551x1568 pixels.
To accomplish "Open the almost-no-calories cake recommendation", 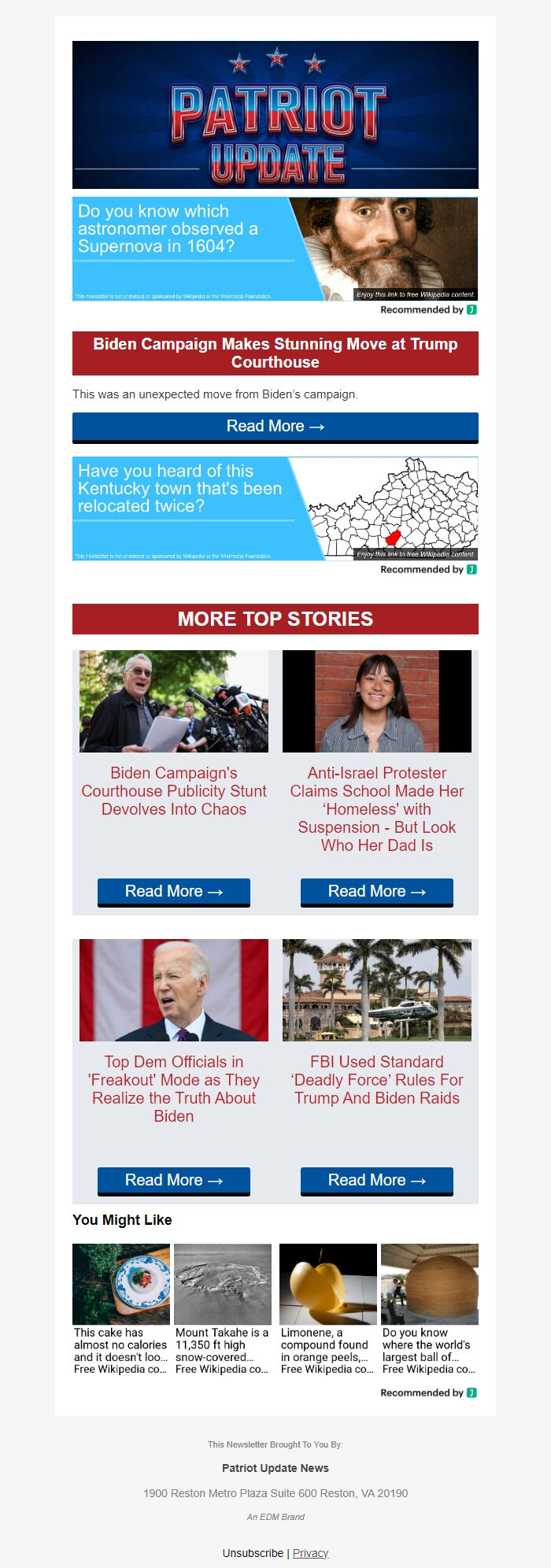I will tap(121, 1309).
